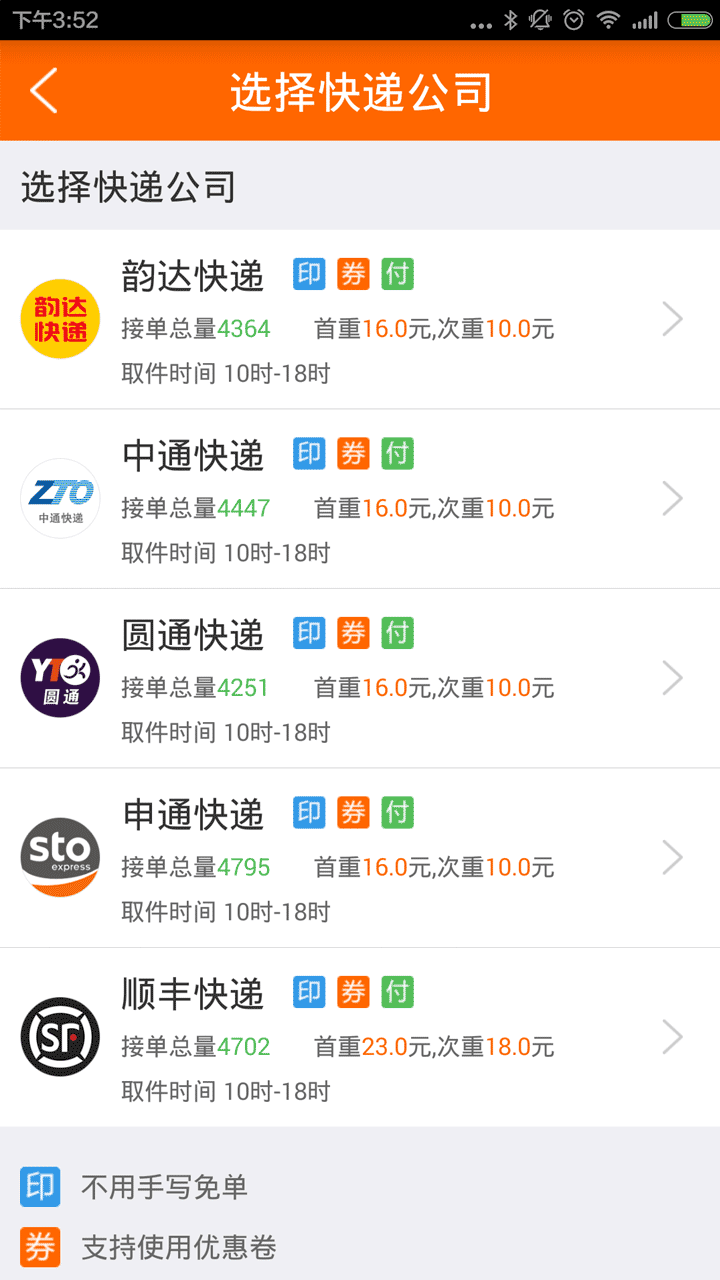Tap the chevron on the 顺丰快递 row
Image resolution: width=720 pixels, height=1280 pixels.
(673, 1037)
